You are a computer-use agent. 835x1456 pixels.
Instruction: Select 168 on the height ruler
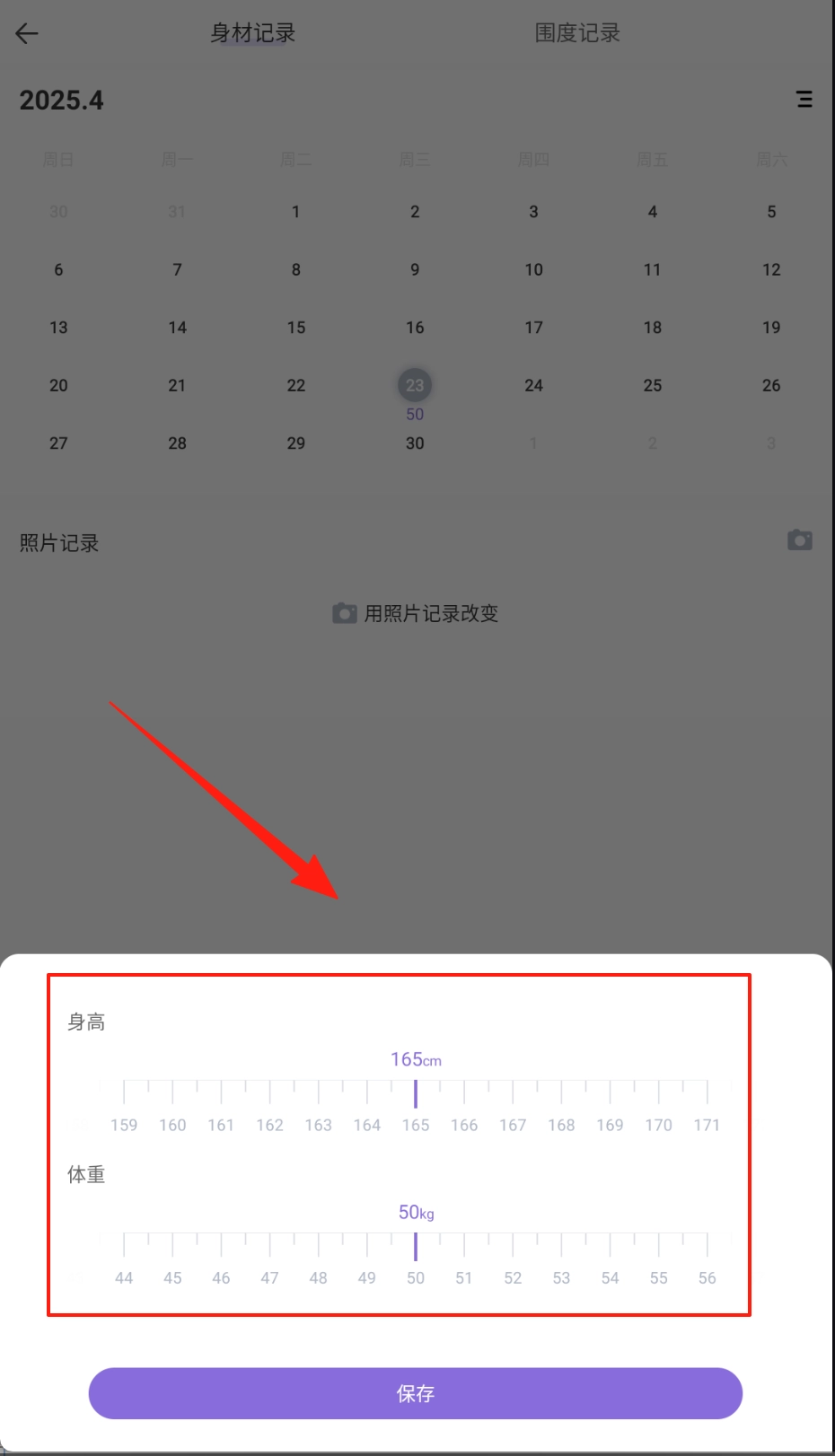[561, 1125]
